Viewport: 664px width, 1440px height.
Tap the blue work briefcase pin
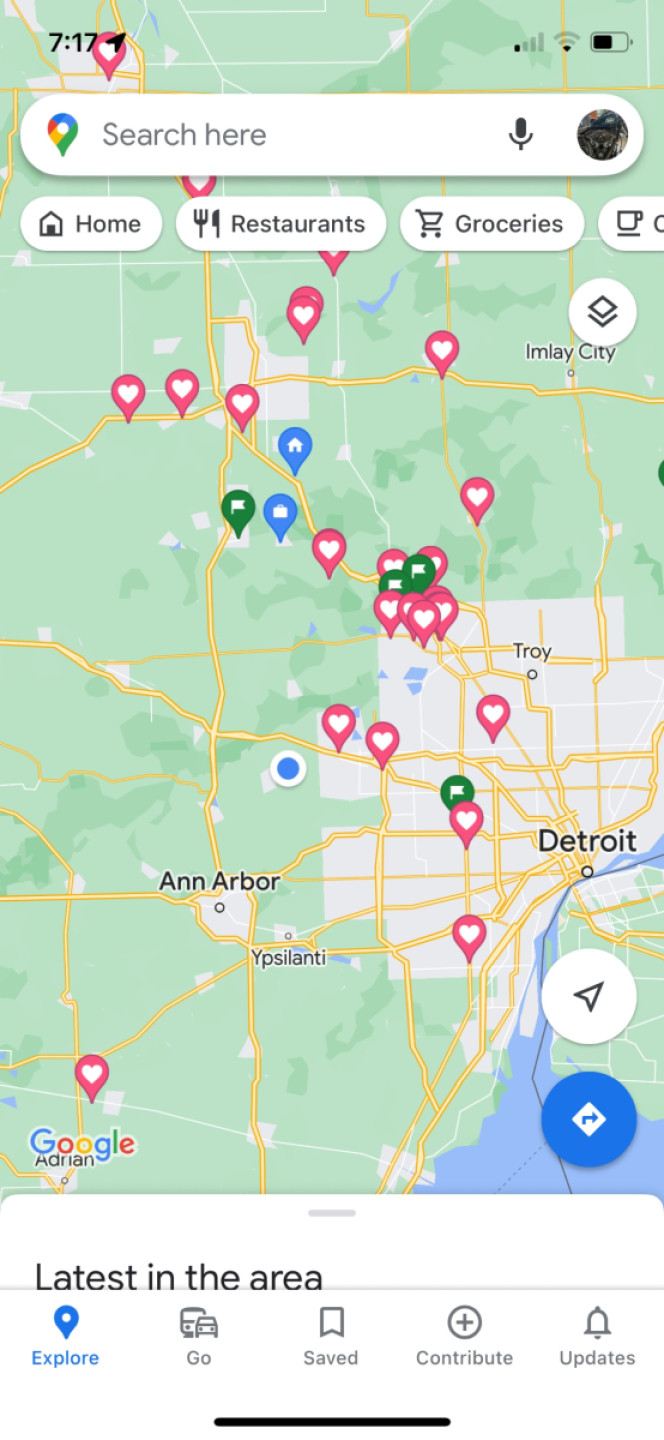pos(280,515)
